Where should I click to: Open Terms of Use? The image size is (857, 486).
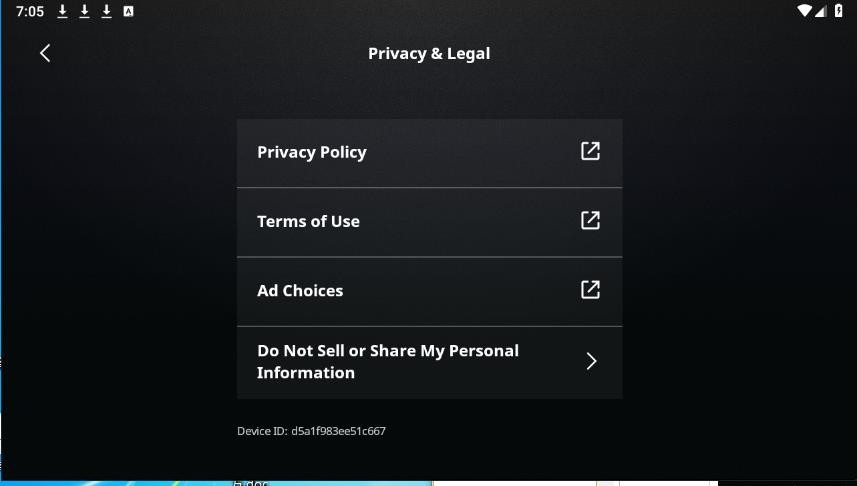[429, 221]
